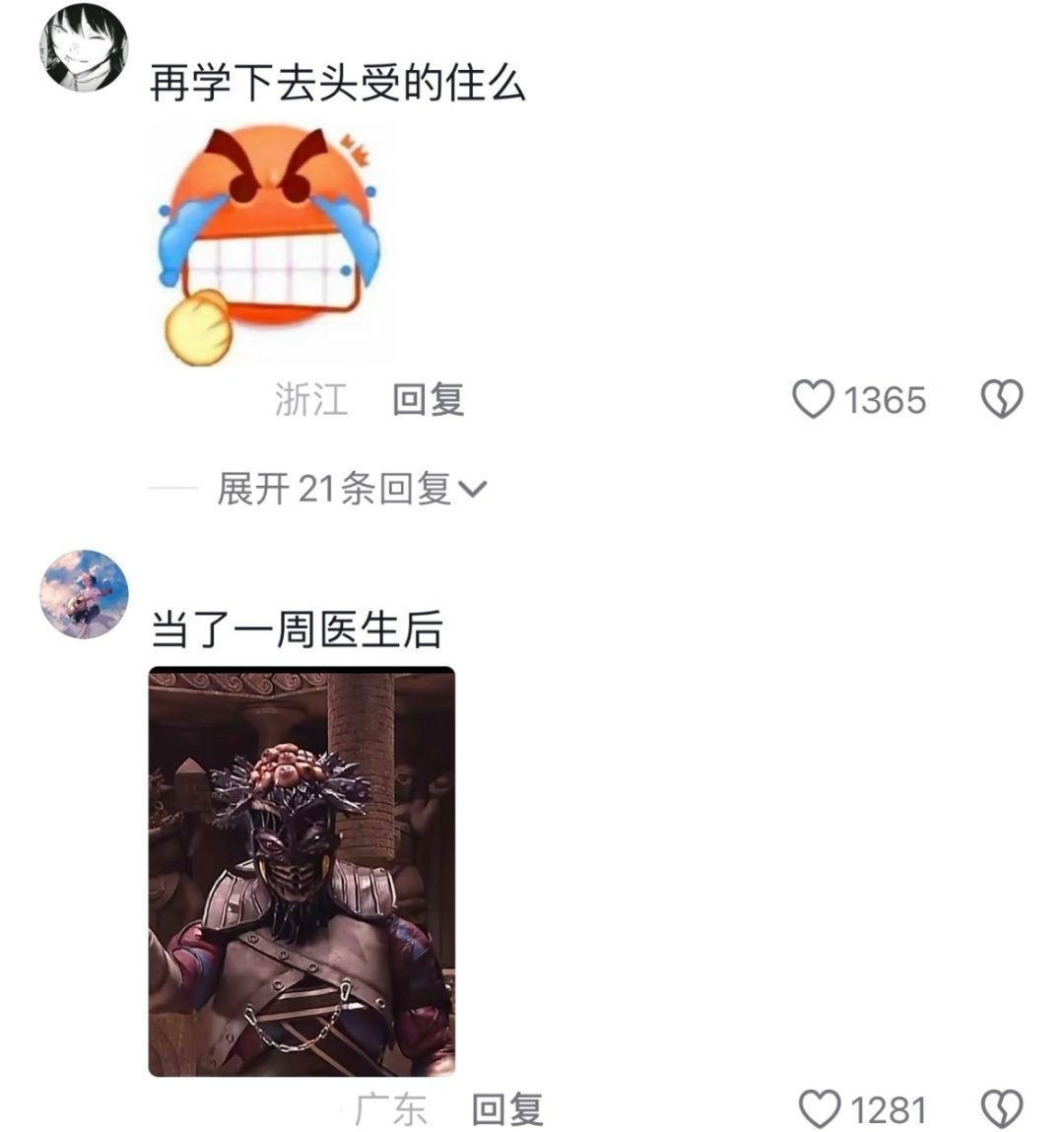1064x1132 pixels.
Task: Click the dislike icon on the second comment
Action: (1001, 1108)
